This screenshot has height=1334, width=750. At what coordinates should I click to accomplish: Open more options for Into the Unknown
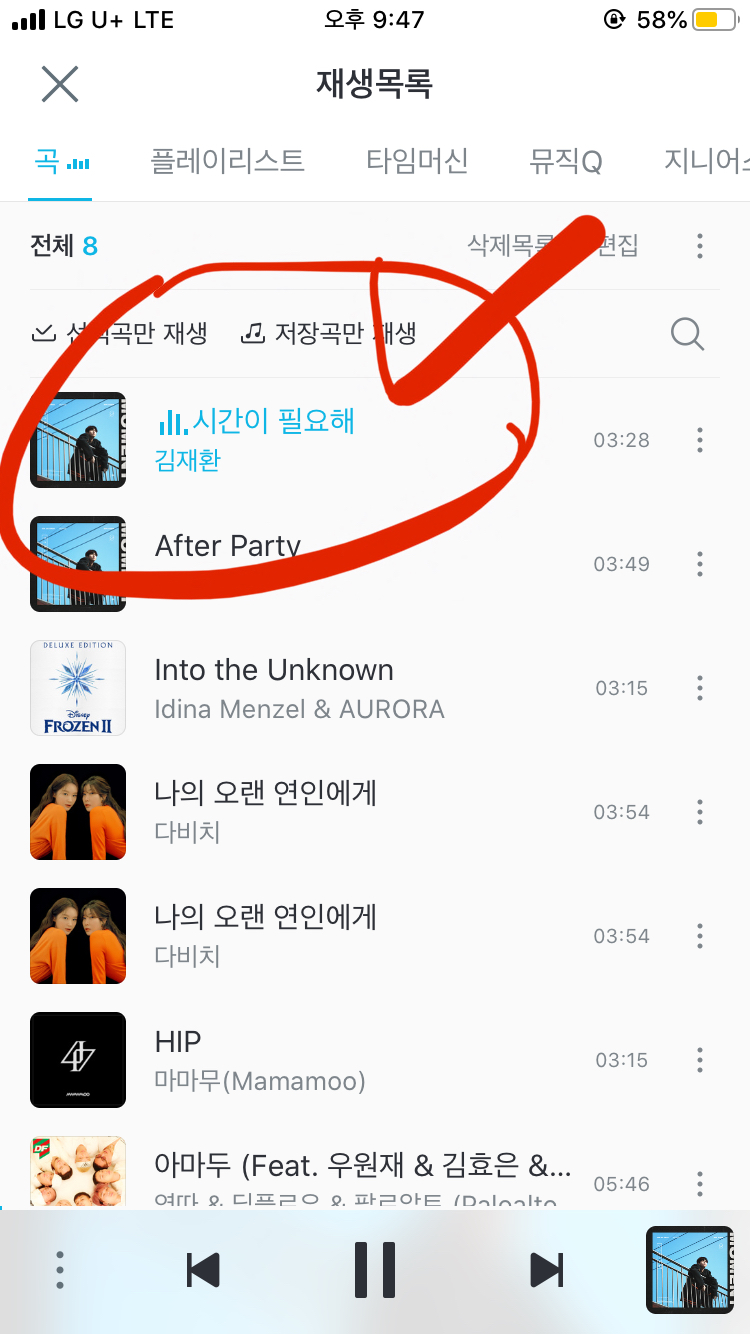point(700,688)
